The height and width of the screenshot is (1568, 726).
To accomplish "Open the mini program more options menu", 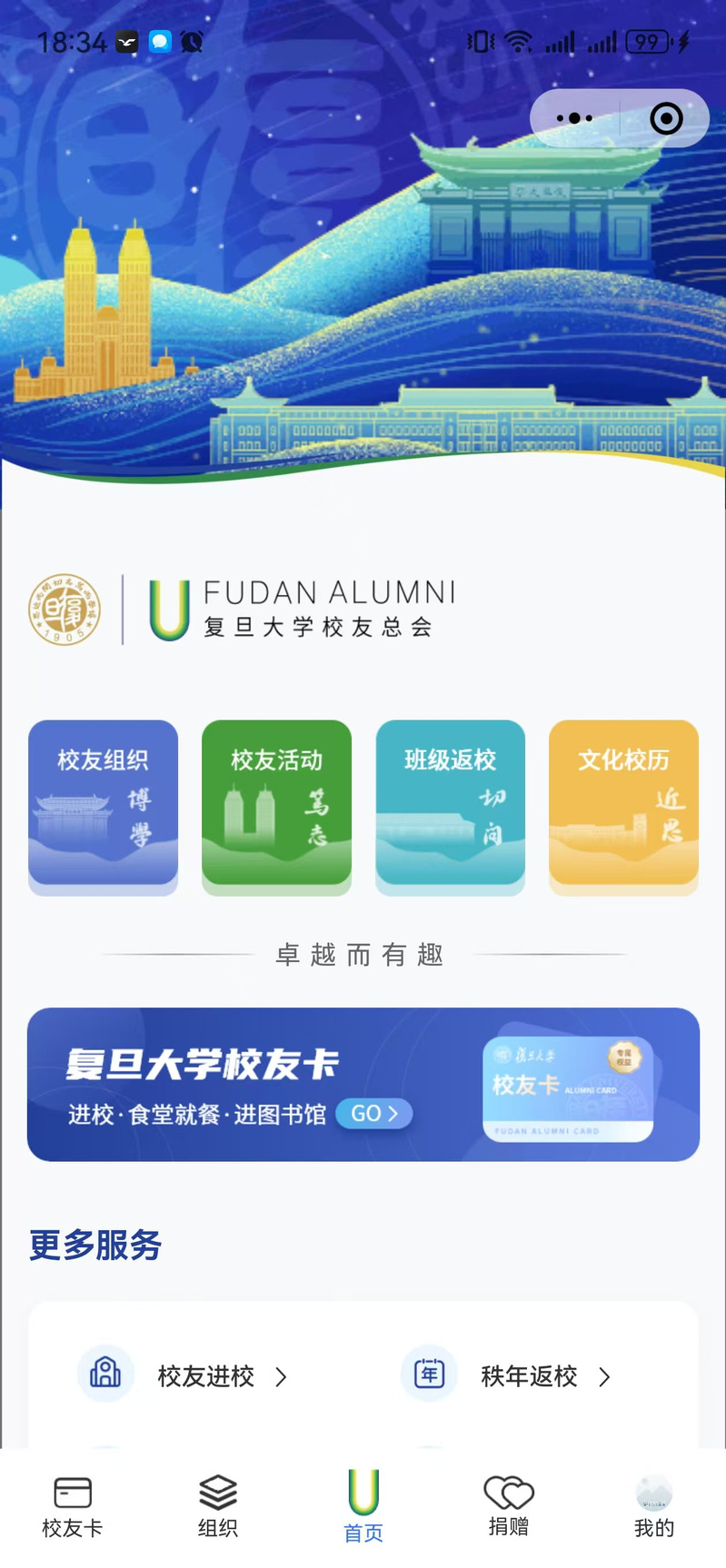I will (574, 118).
